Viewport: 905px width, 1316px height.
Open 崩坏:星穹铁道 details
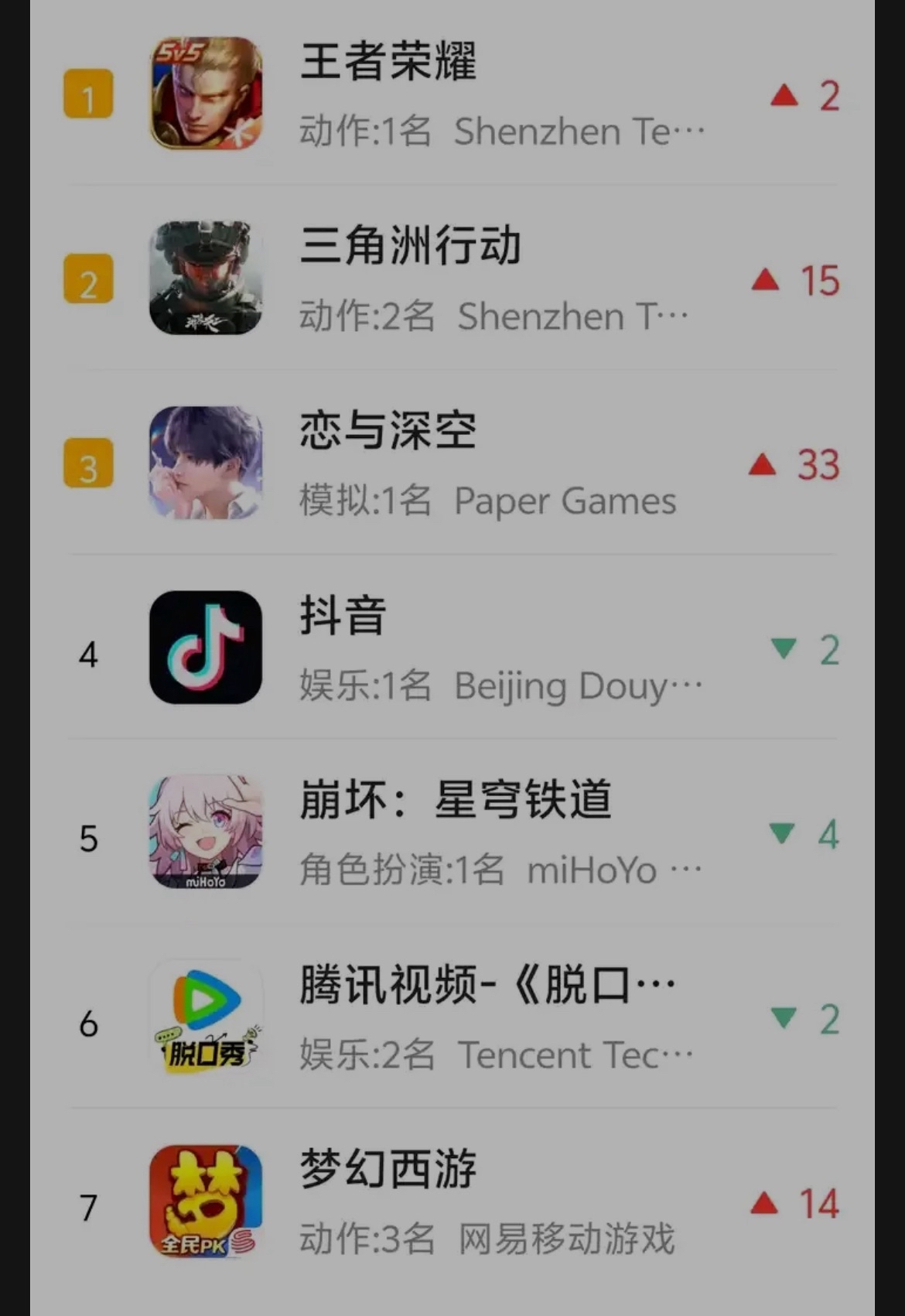tap(452, 832)
